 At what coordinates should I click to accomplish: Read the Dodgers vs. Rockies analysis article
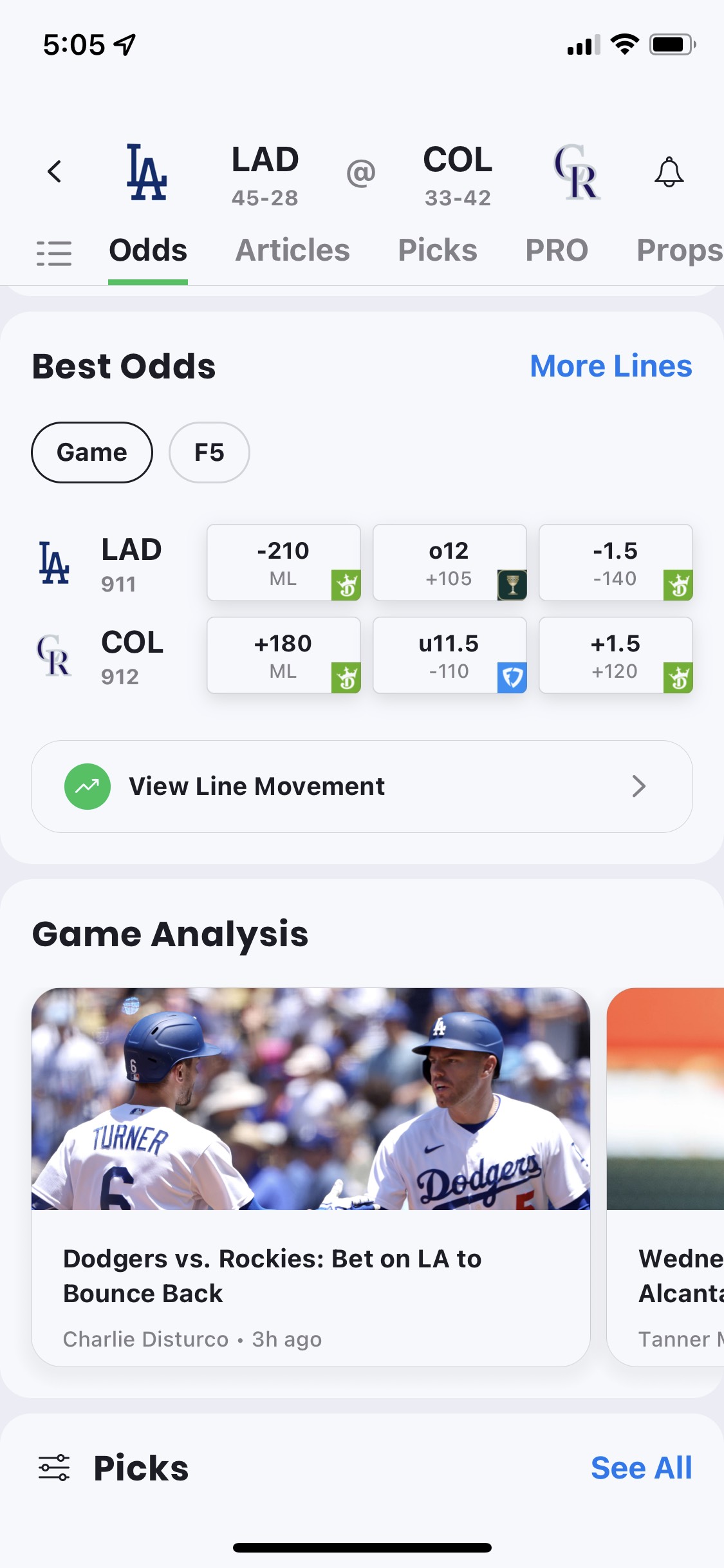pos(311,1177)
